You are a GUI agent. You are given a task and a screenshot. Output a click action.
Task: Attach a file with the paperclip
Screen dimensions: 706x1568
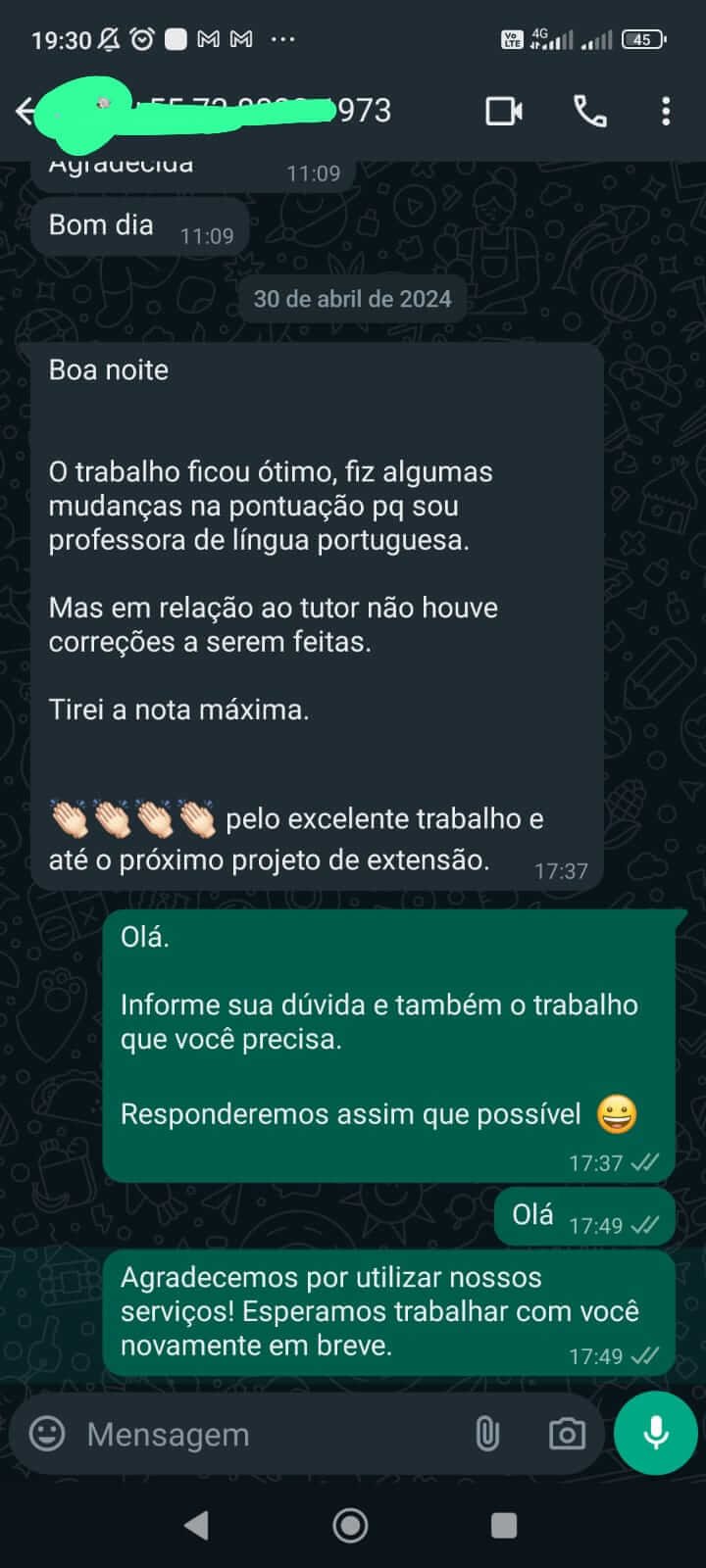tap(487, 1434)
